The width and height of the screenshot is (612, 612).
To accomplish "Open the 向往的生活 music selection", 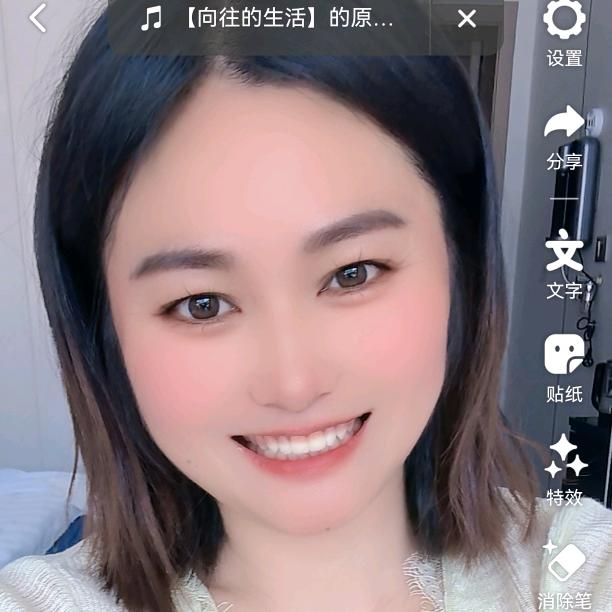I will click(270, 19).
